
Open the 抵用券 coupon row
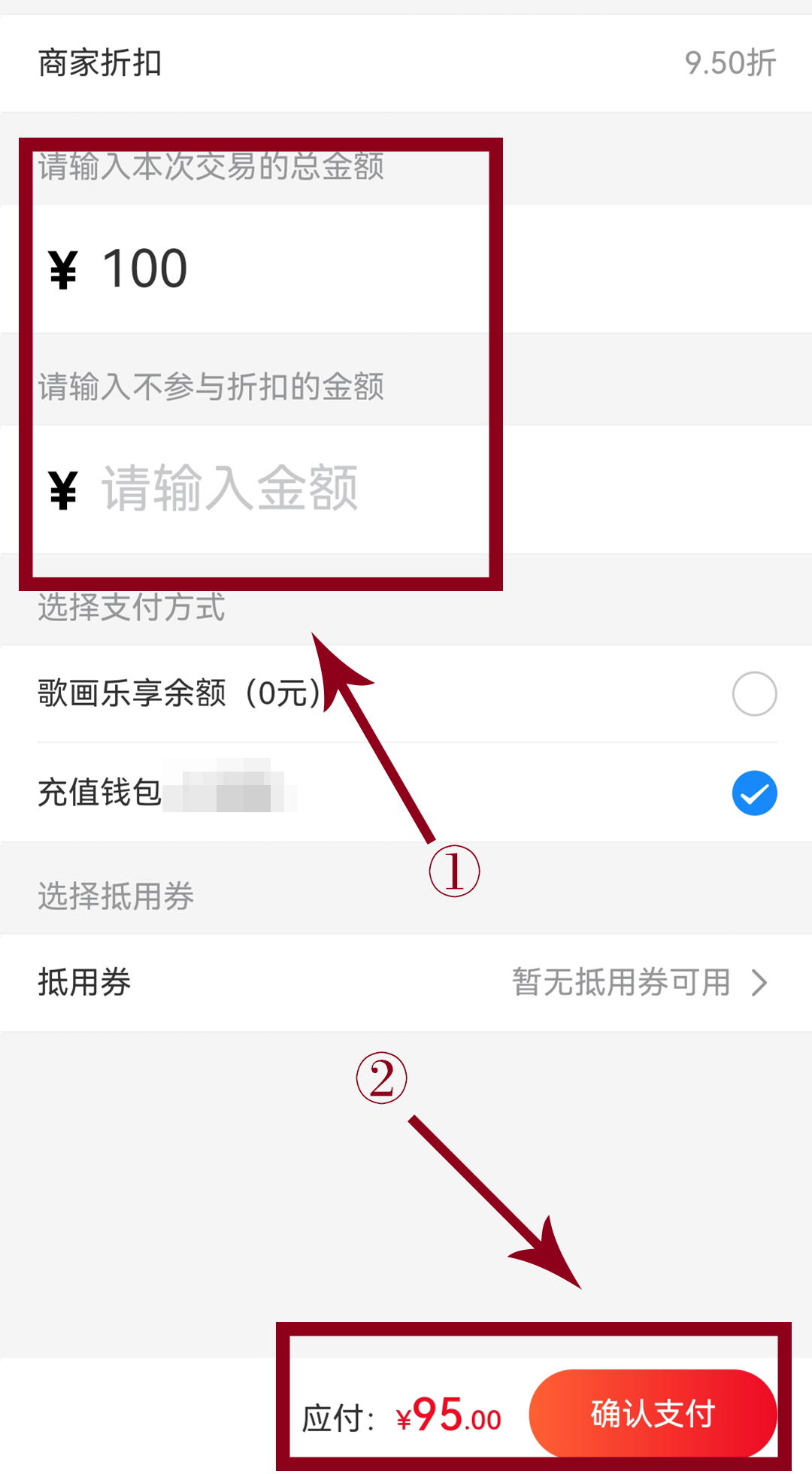(406, 982)
